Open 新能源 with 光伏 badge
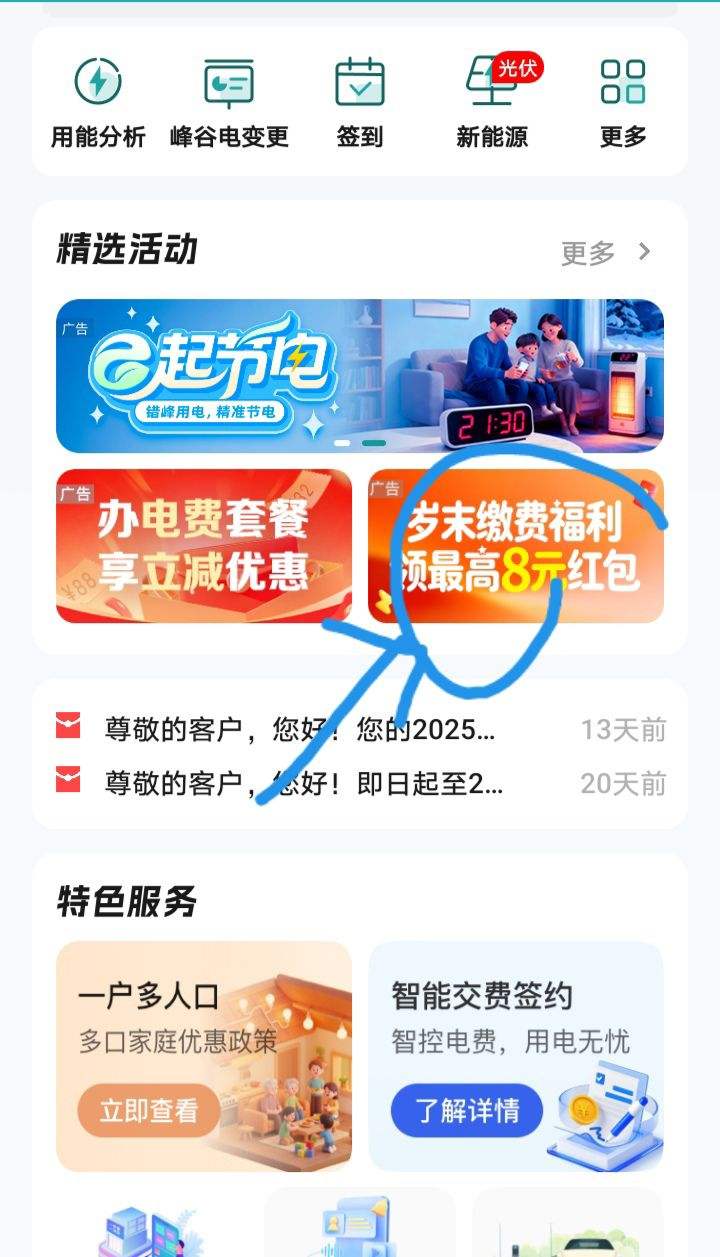 [493, 103]
